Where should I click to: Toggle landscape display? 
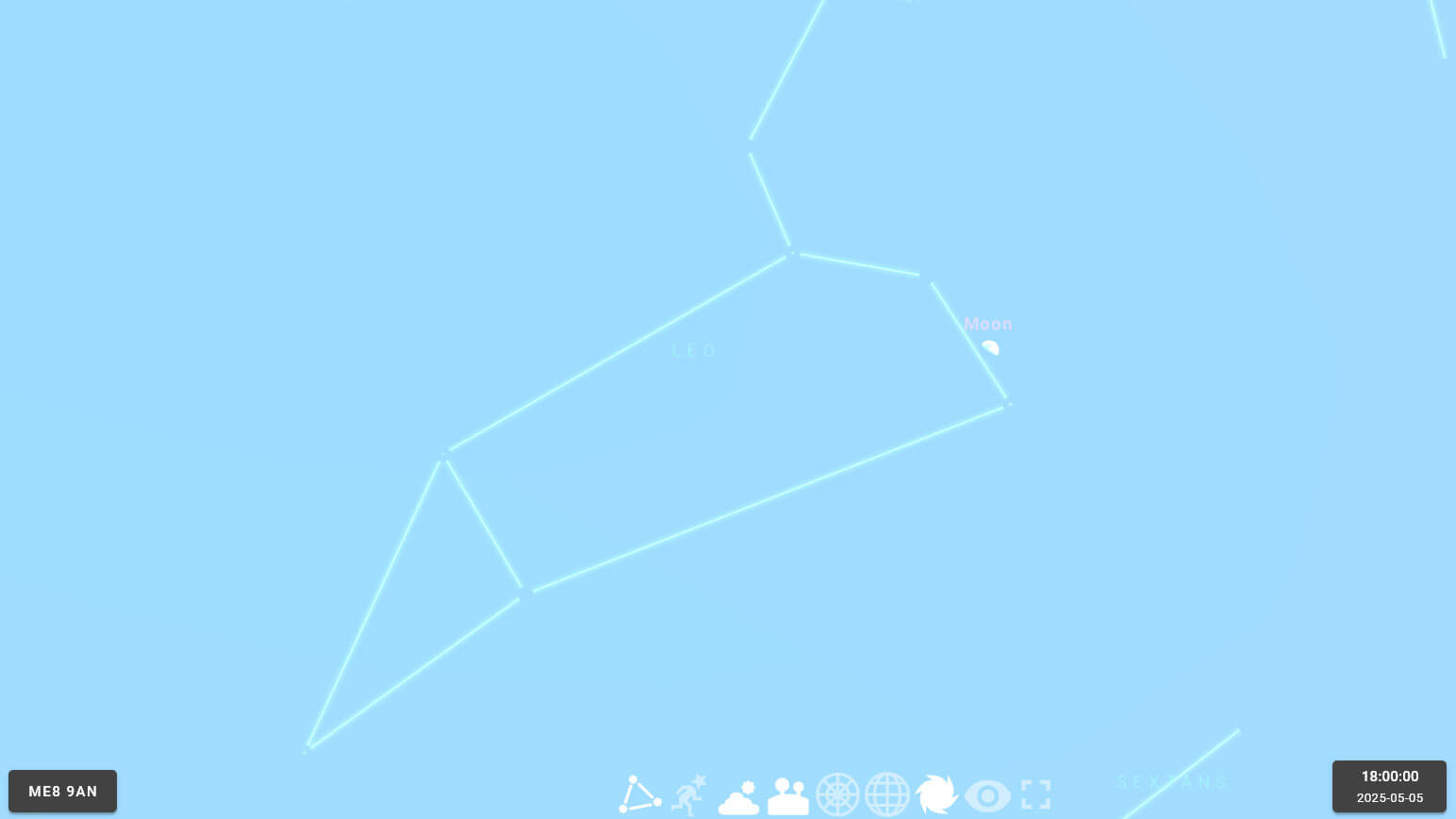(788, 795)
